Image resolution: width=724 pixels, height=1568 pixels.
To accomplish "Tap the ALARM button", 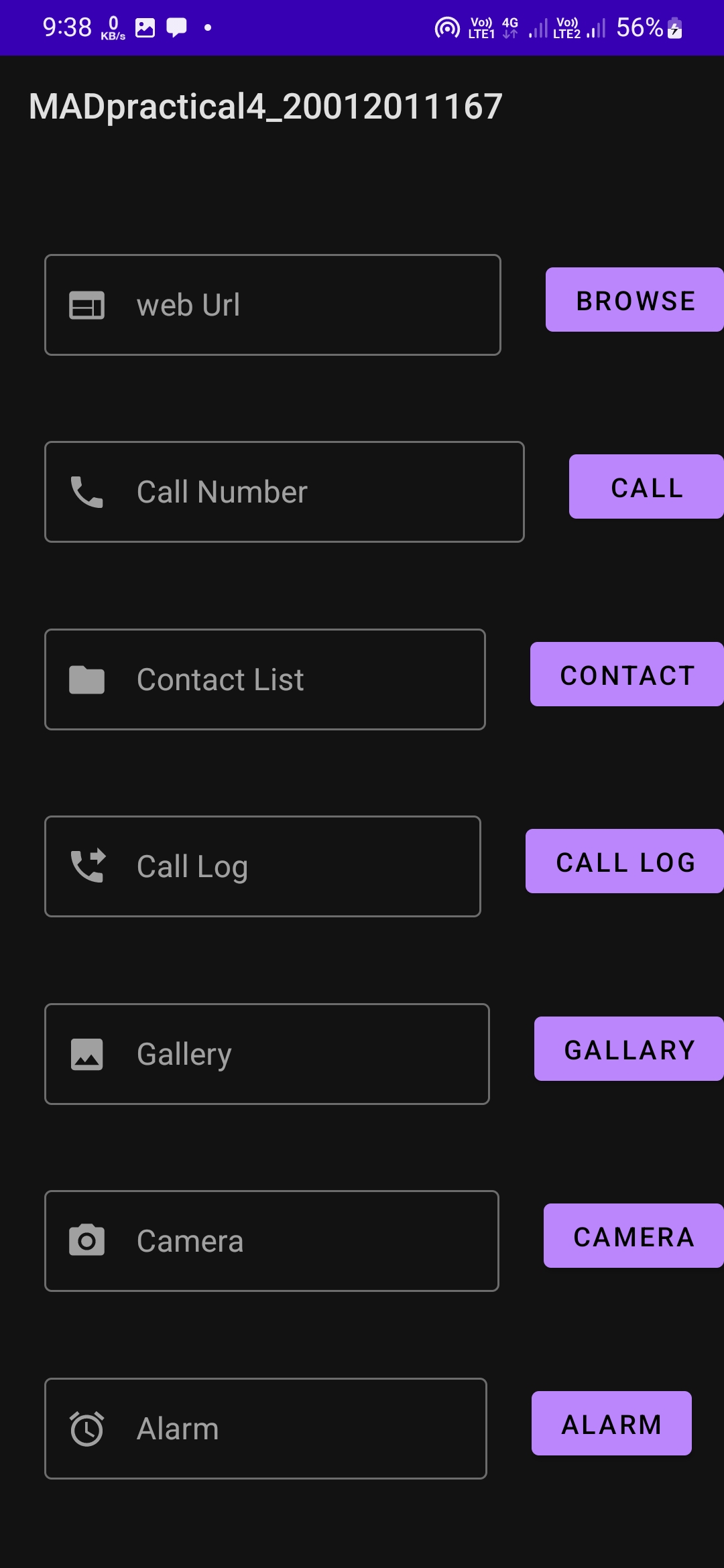I will click(x=611, y=1423).
